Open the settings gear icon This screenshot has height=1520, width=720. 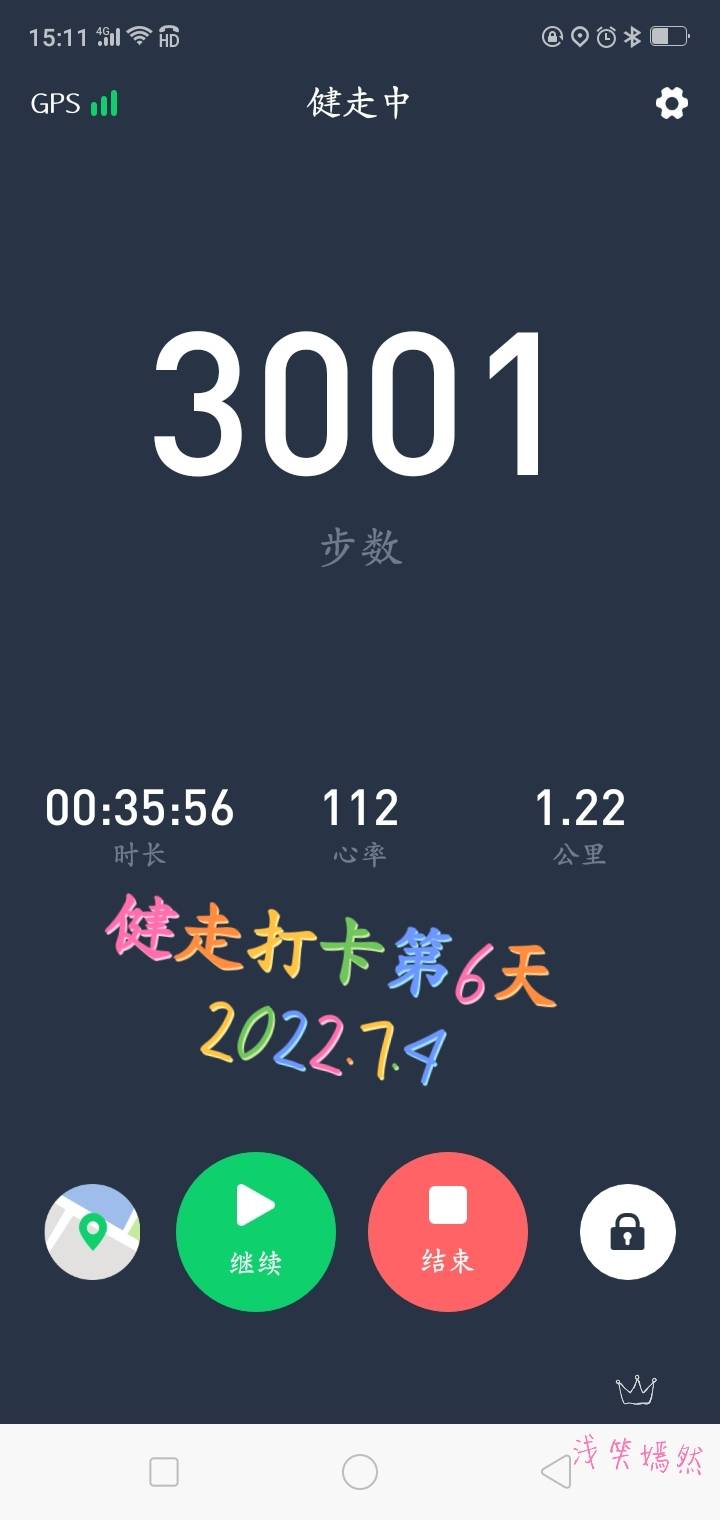pyautogui.click(x=672, y=103)
